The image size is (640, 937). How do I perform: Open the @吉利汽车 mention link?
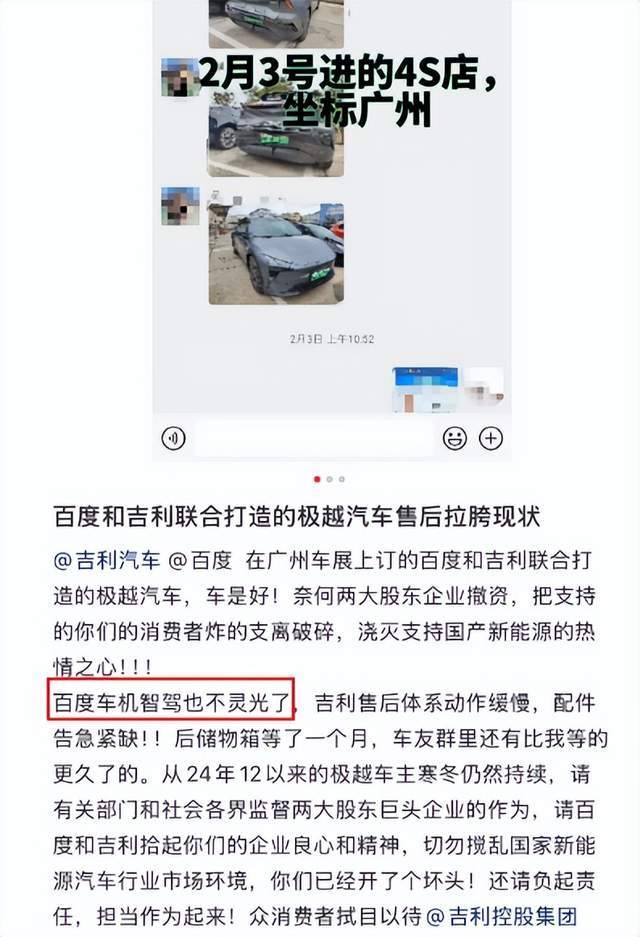106,559
